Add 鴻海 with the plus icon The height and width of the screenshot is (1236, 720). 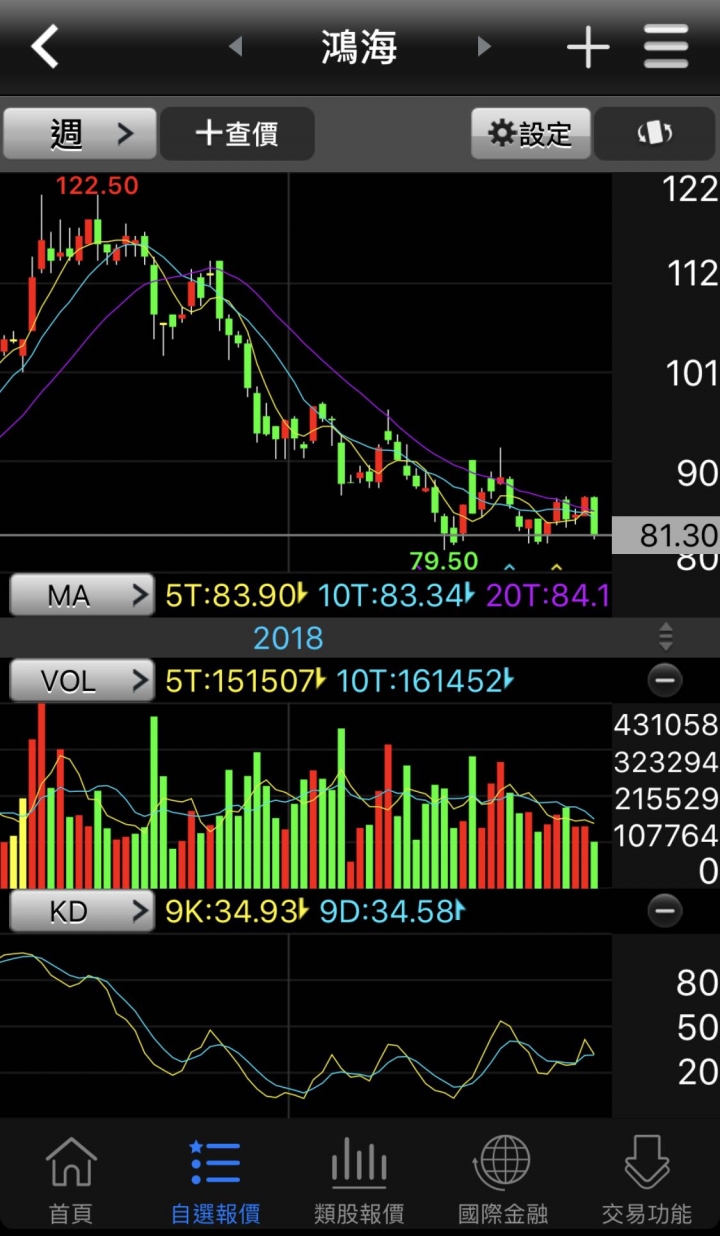tap(588, 47)
